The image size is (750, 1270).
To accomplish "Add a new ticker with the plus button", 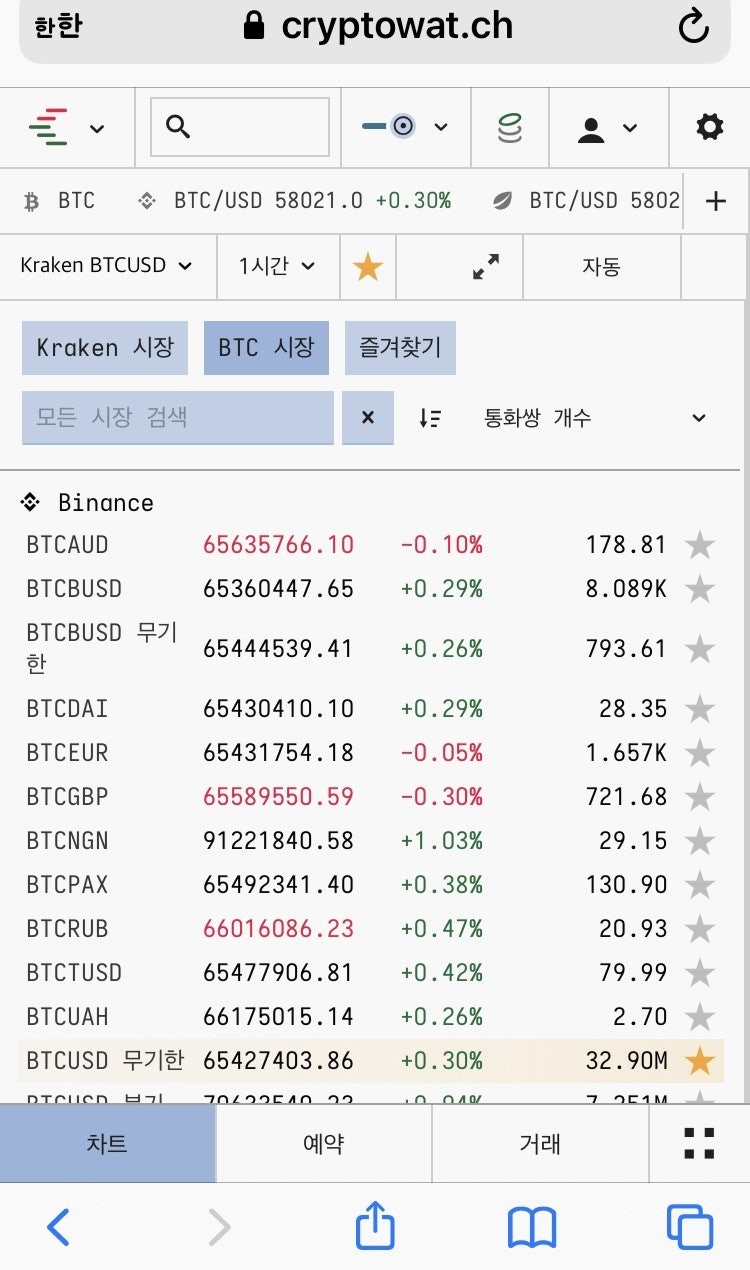I will point(716,200).
